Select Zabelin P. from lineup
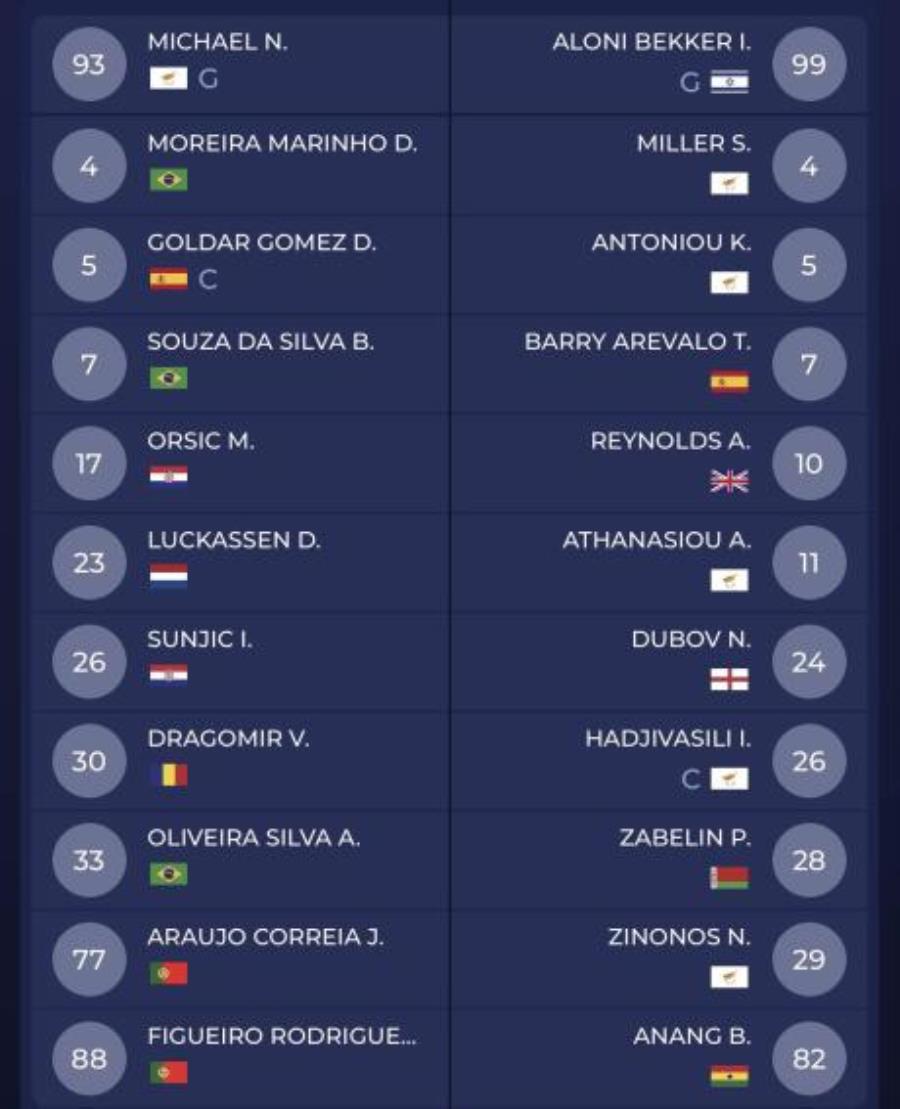This screenshot has height=1109, width=900. [x=684, y=838]
